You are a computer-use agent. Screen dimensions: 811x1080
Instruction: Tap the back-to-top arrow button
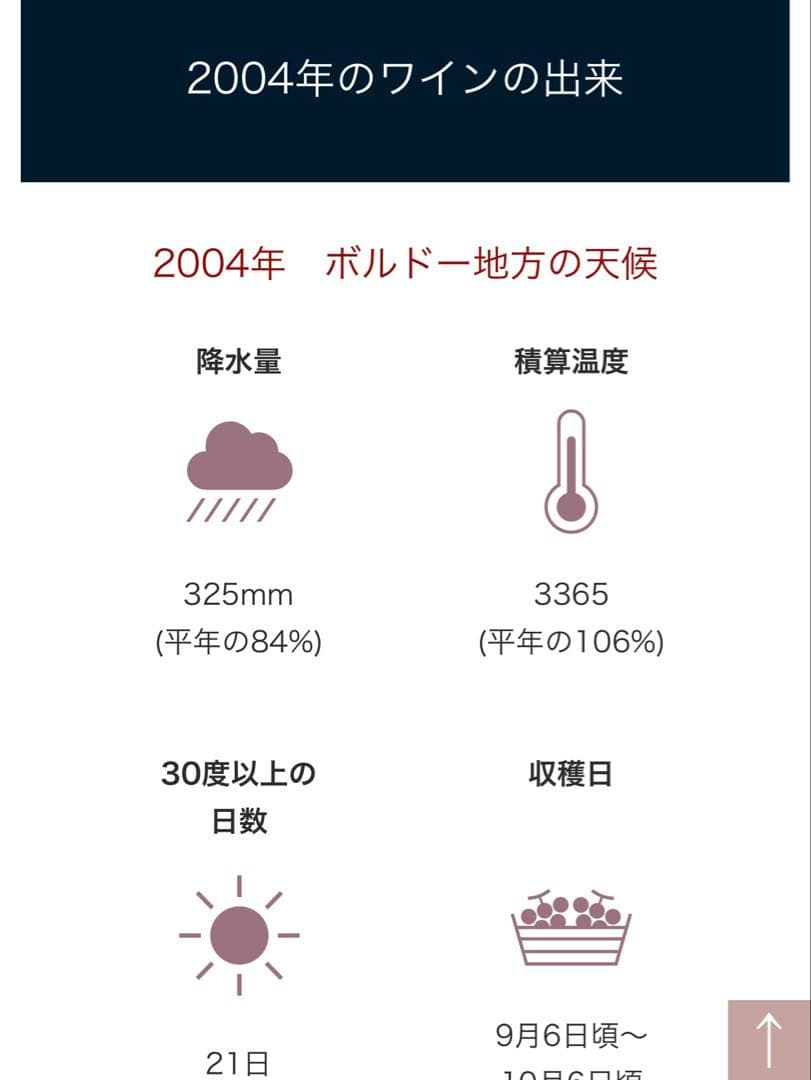click(x=769, y=1040)
